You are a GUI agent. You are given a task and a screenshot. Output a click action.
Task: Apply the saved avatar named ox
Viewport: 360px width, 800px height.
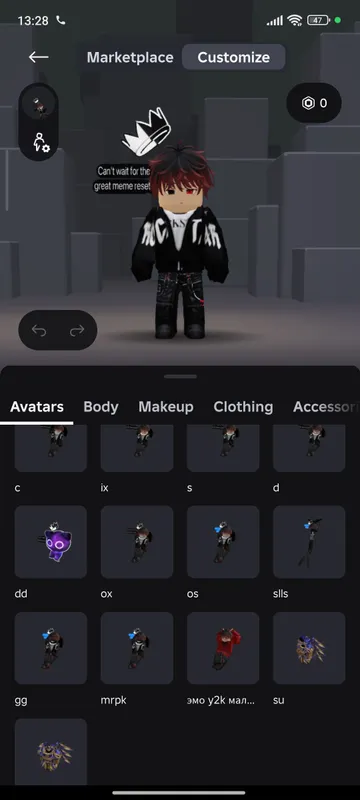click(137, 542)
